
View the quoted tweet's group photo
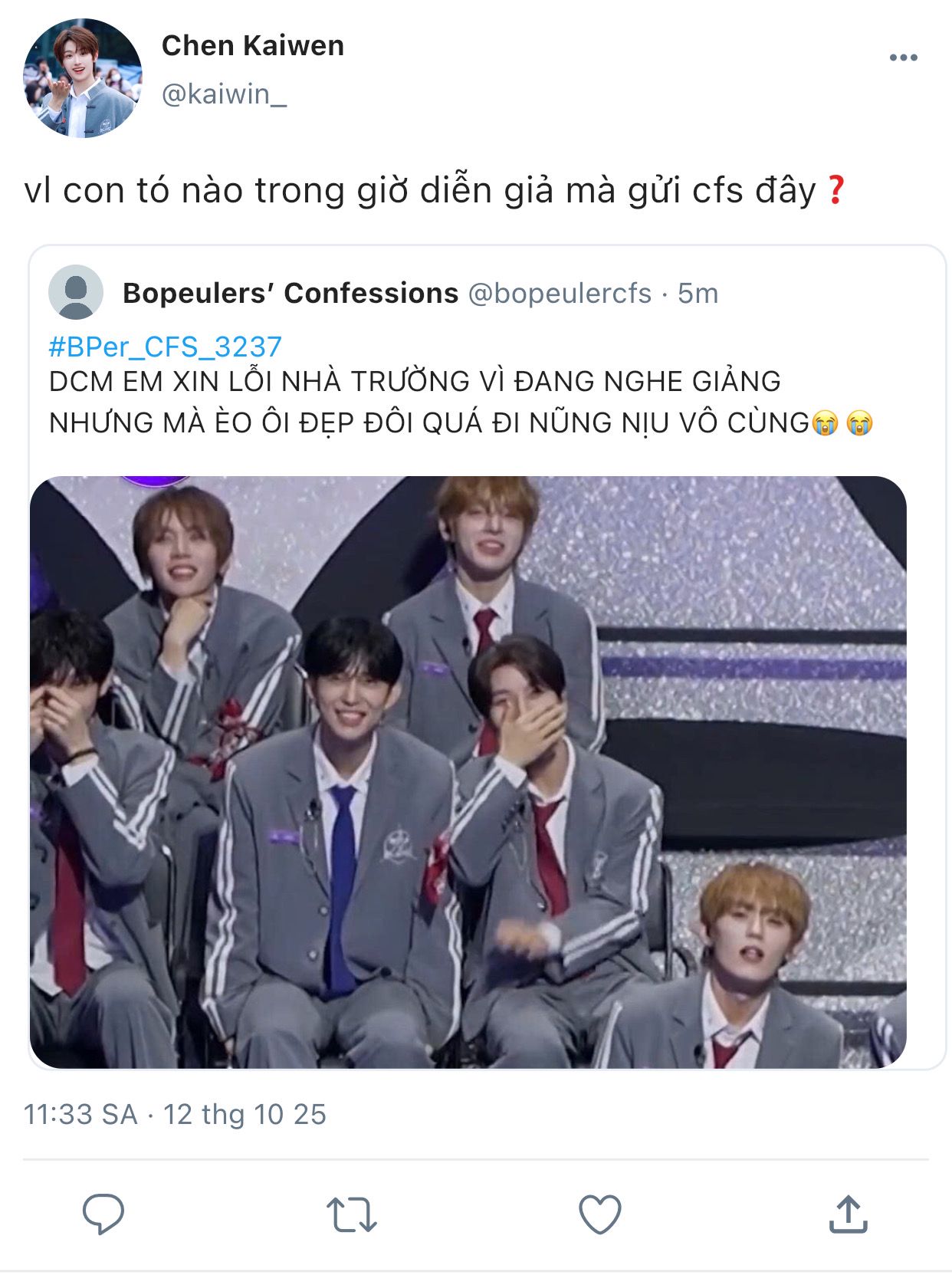click(x=468, y=771)
